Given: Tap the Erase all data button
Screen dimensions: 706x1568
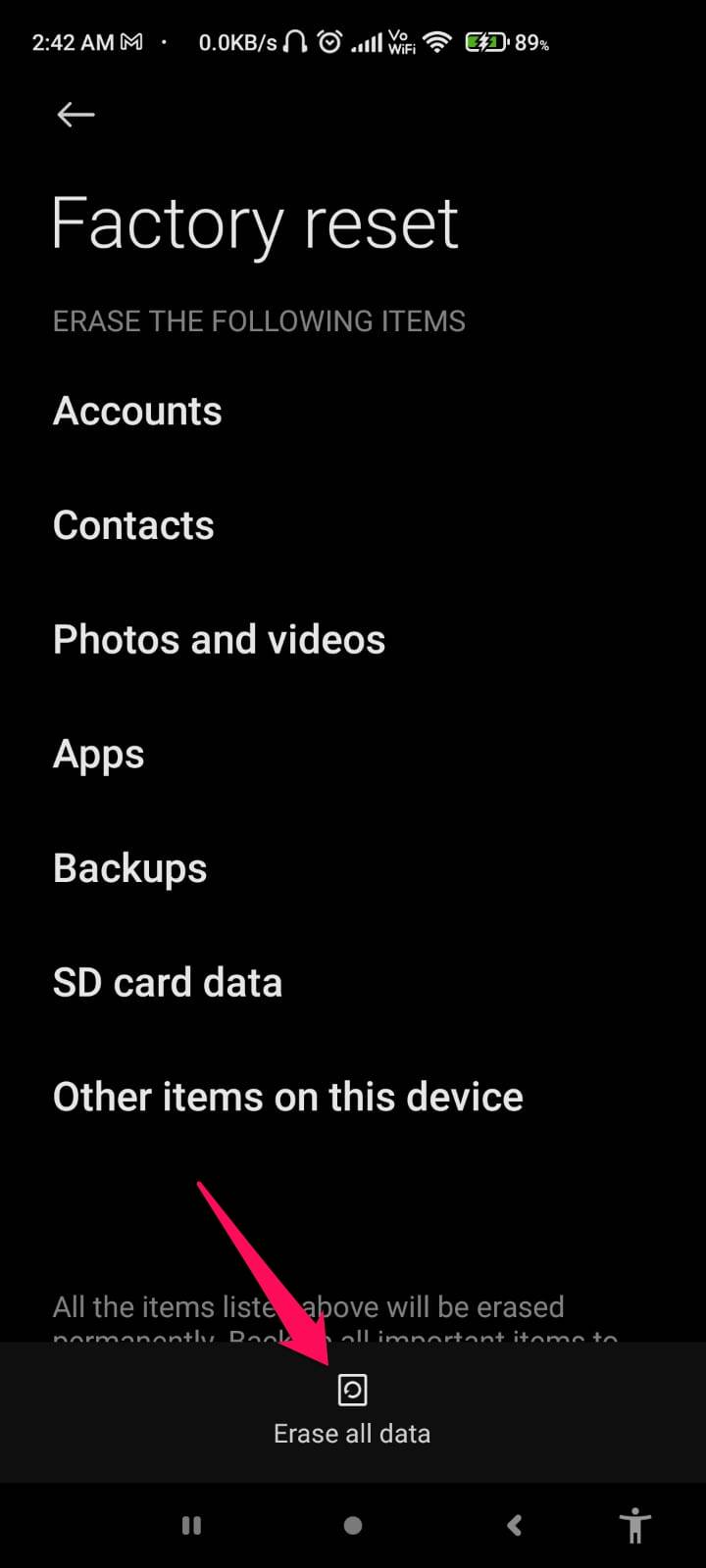Looking at the screenshot, I should 352,1433.
